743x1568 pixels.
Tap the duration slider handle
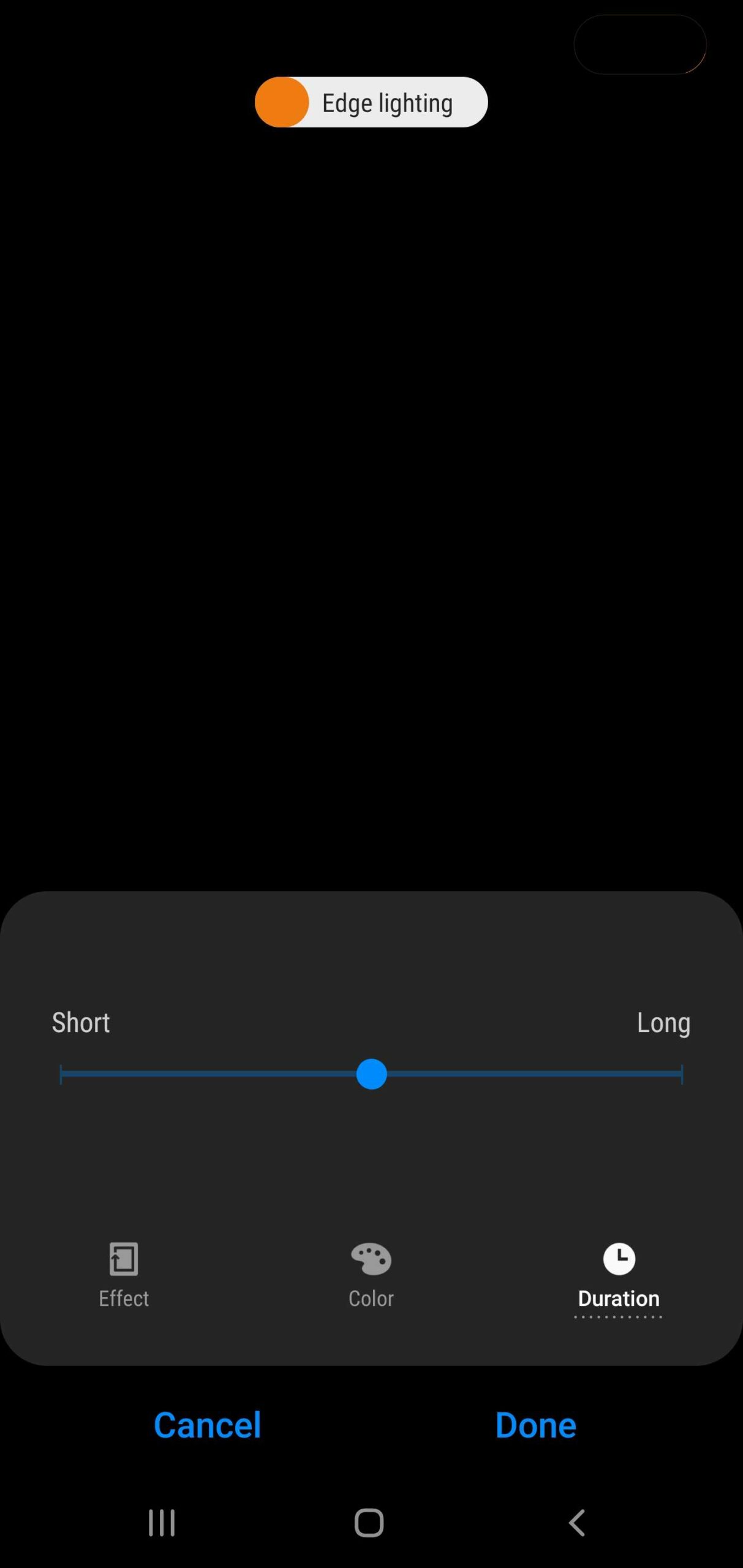371,1074
